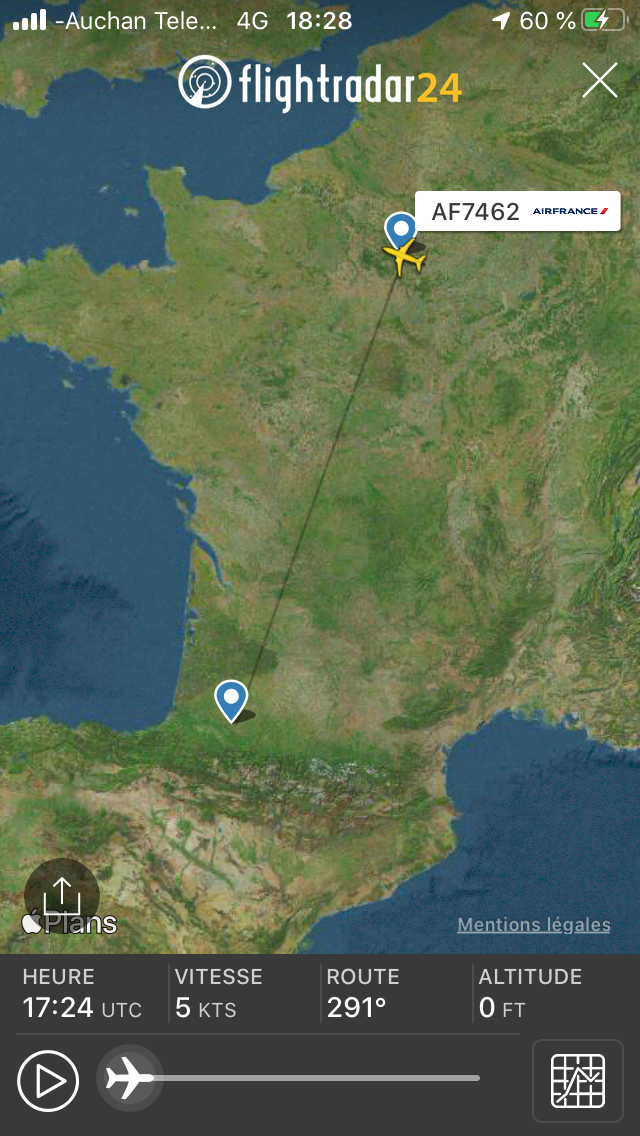Open the altitude and speed graph
Screen dimensions: 640x1136
click(x=578, y=1080)
